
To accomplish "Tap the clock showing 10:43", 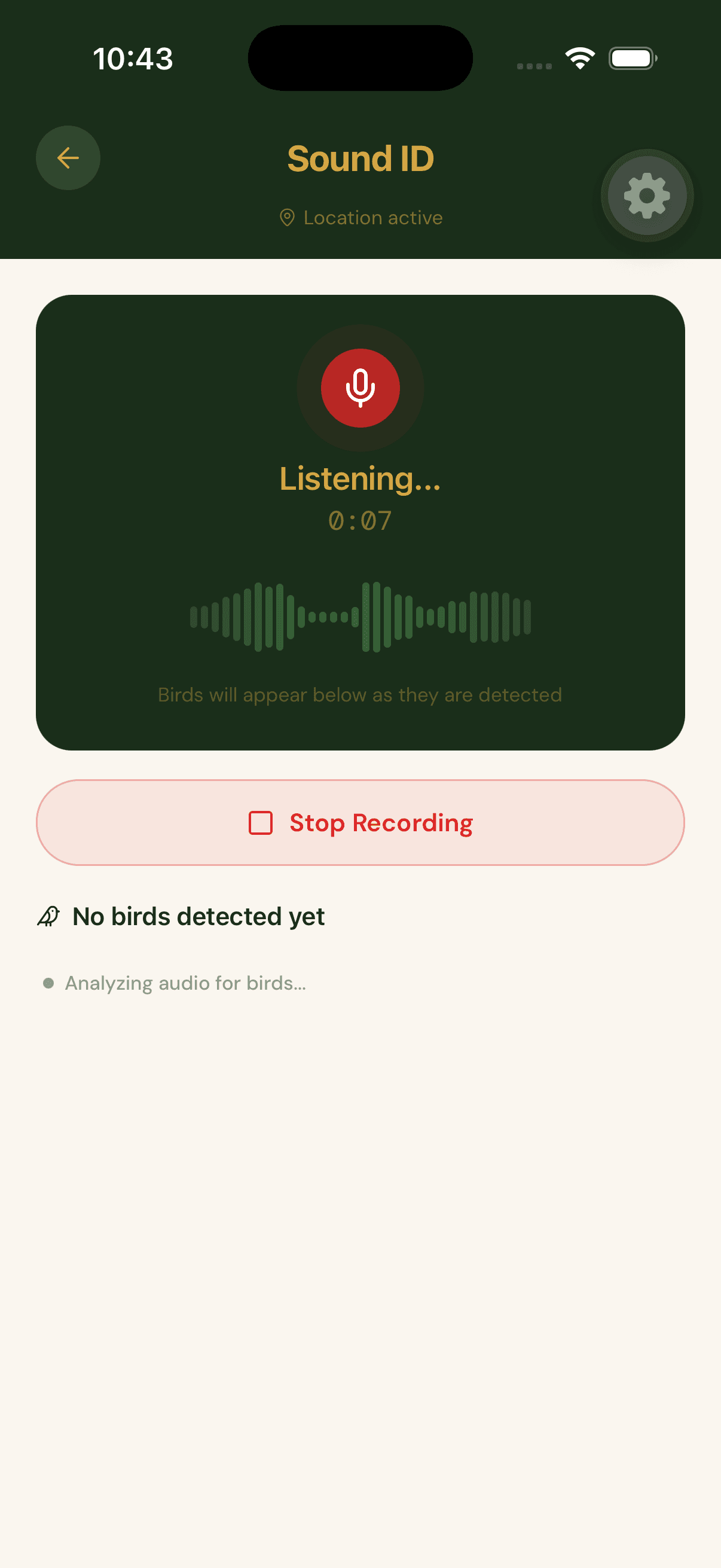I will (133, 59).
